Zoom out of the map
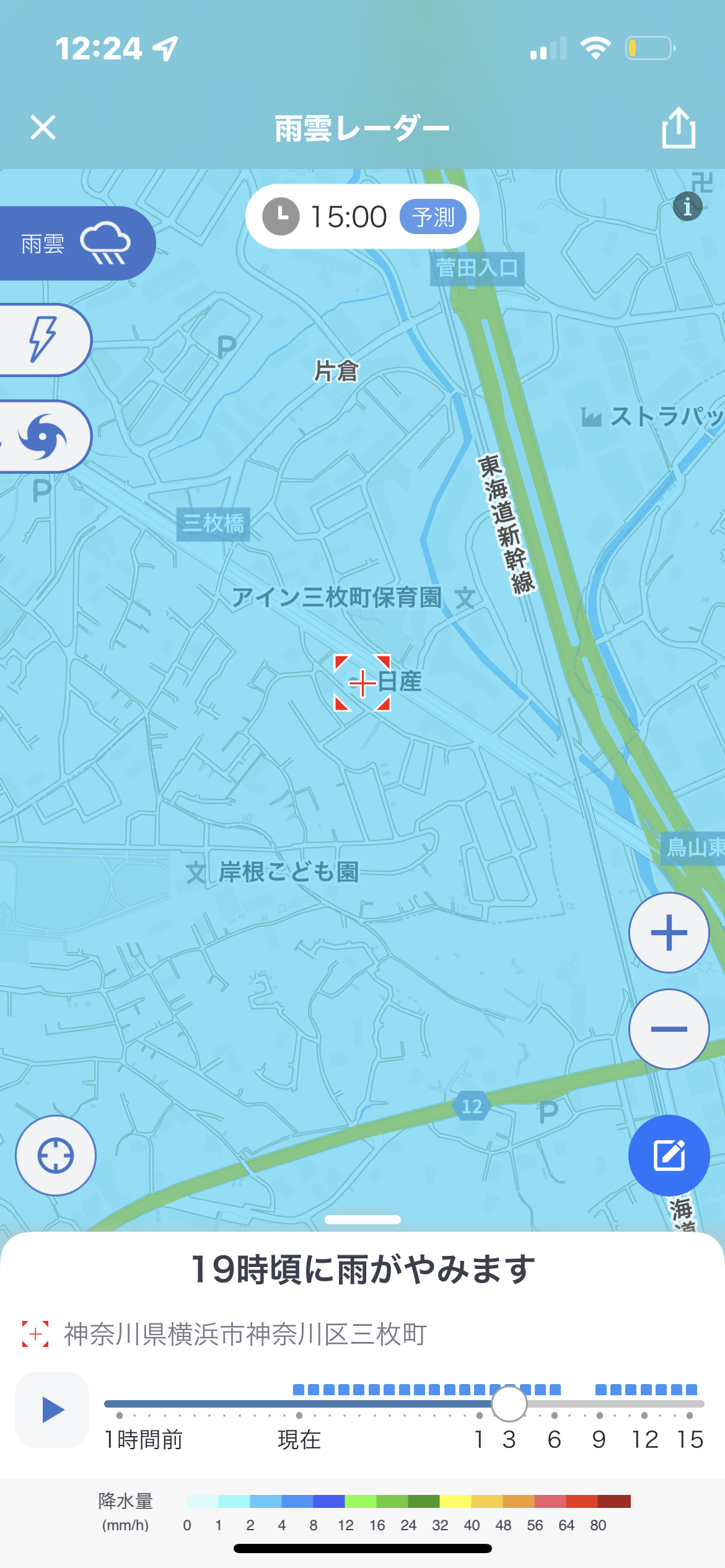 coord(669,1029)
